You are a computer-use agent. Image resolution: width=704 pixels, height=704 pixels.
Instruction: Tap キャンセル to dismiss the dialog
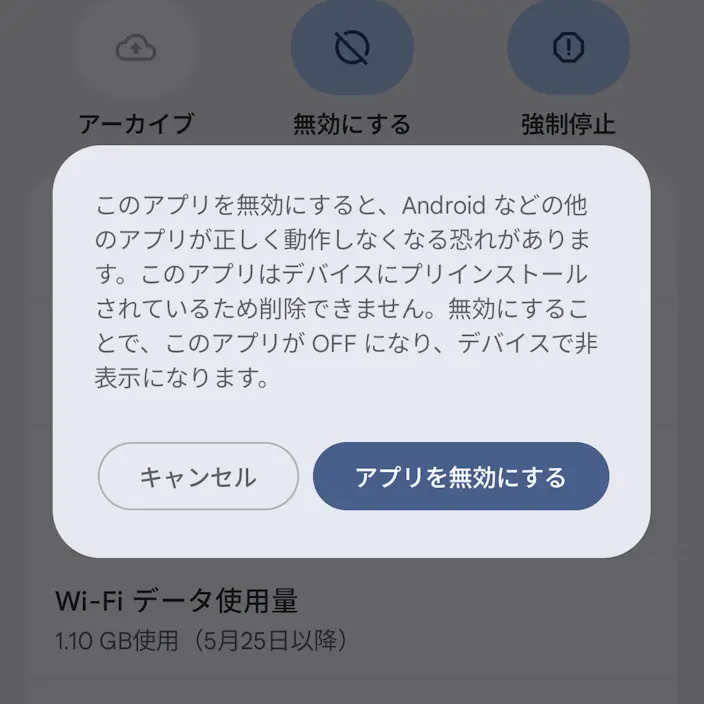[x=198, y=476]
